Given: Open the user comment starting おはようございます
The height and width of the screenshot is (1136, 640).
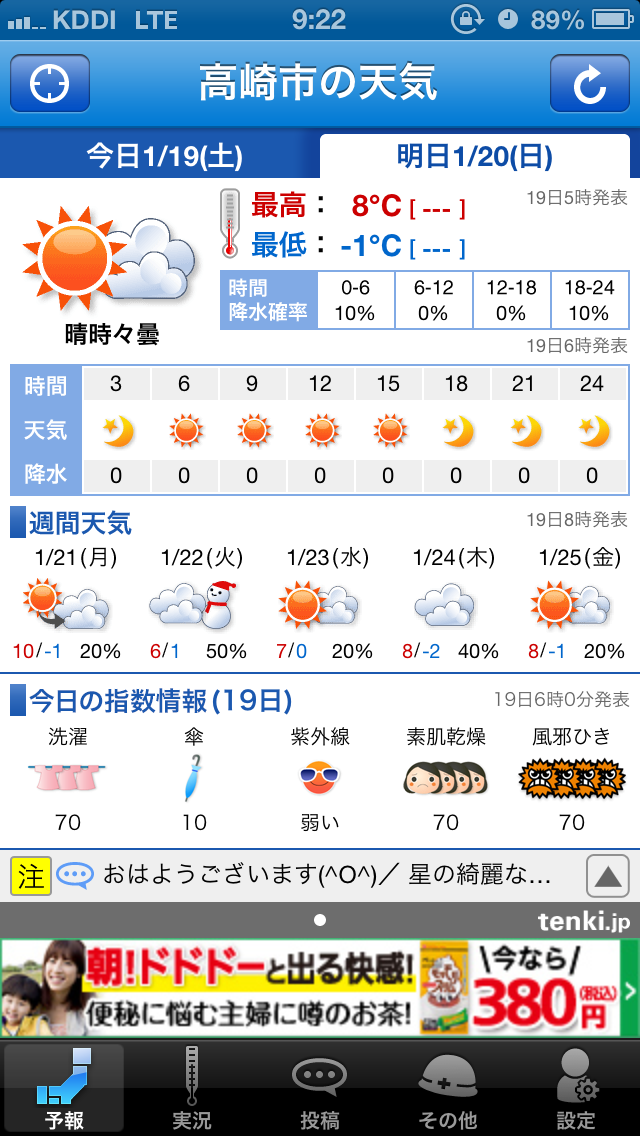Looking at the screenshot, I should pyautogui.click(x=326, y=876).
